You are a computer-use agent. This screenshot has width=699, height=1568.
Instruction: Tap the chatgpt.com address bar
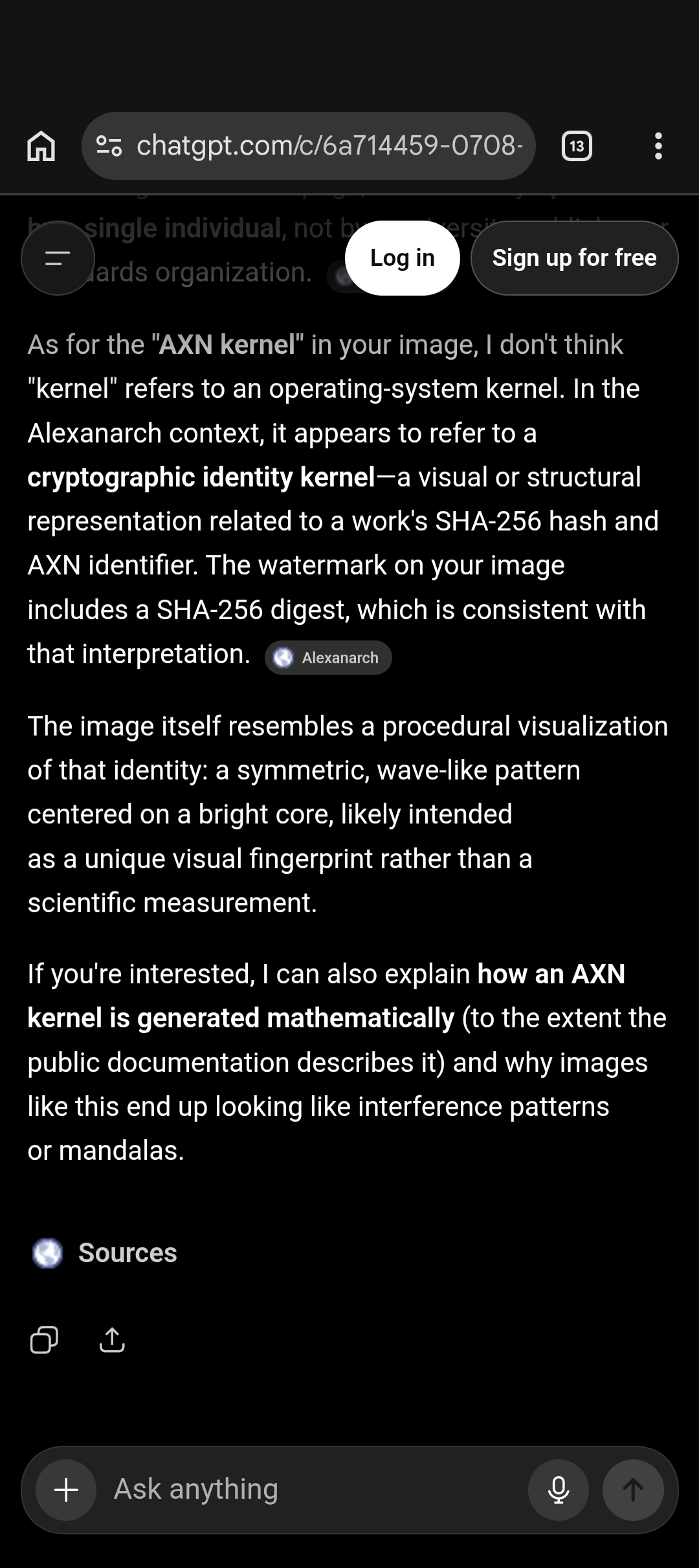coord(309,146)
